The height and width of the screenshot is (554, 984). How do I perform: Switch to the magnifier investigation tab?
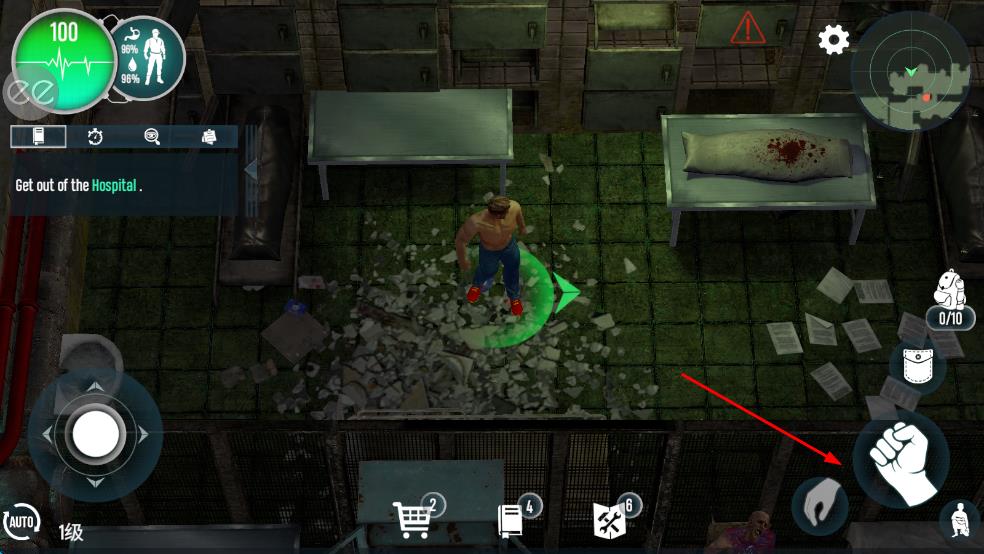152,137
